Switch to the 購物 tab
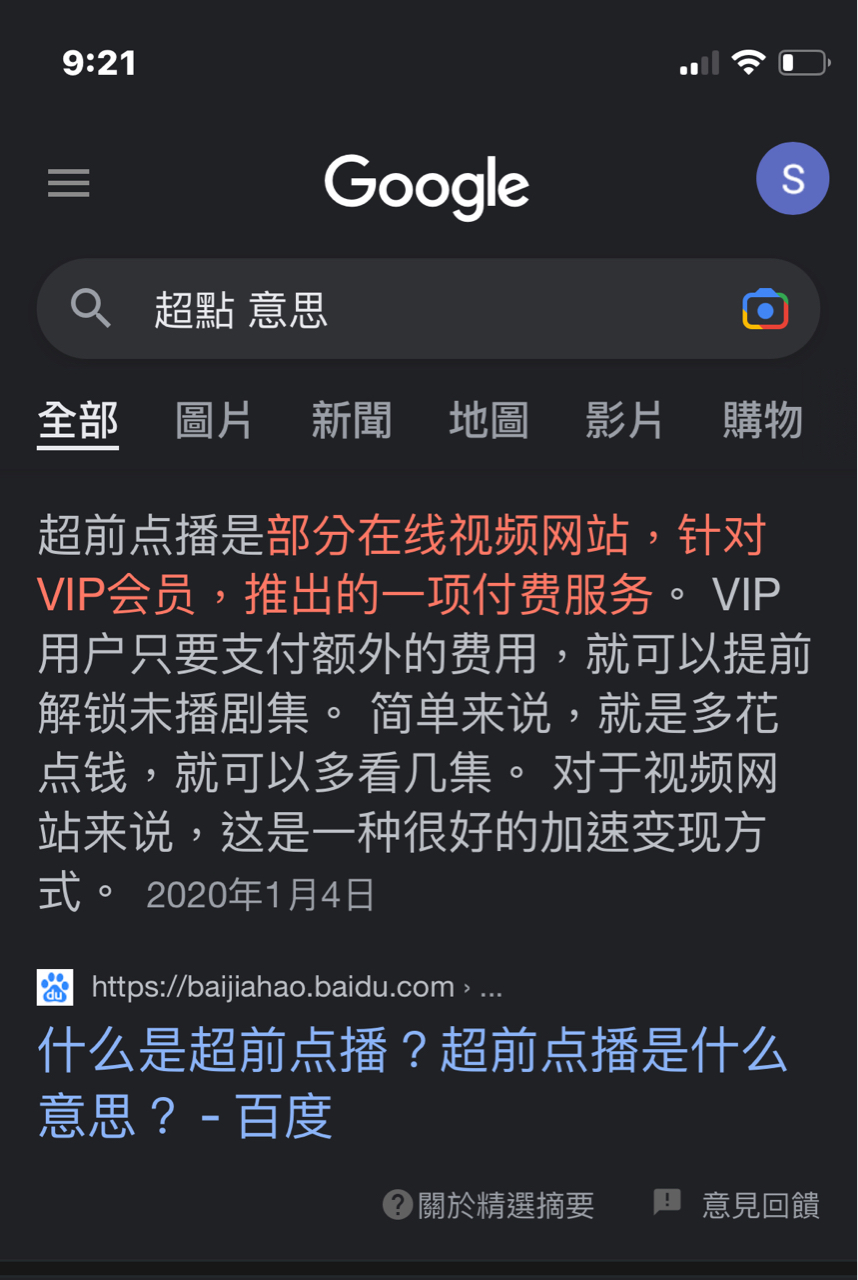The height and width of the screenshot is (1280, 858). click(762, 421)
